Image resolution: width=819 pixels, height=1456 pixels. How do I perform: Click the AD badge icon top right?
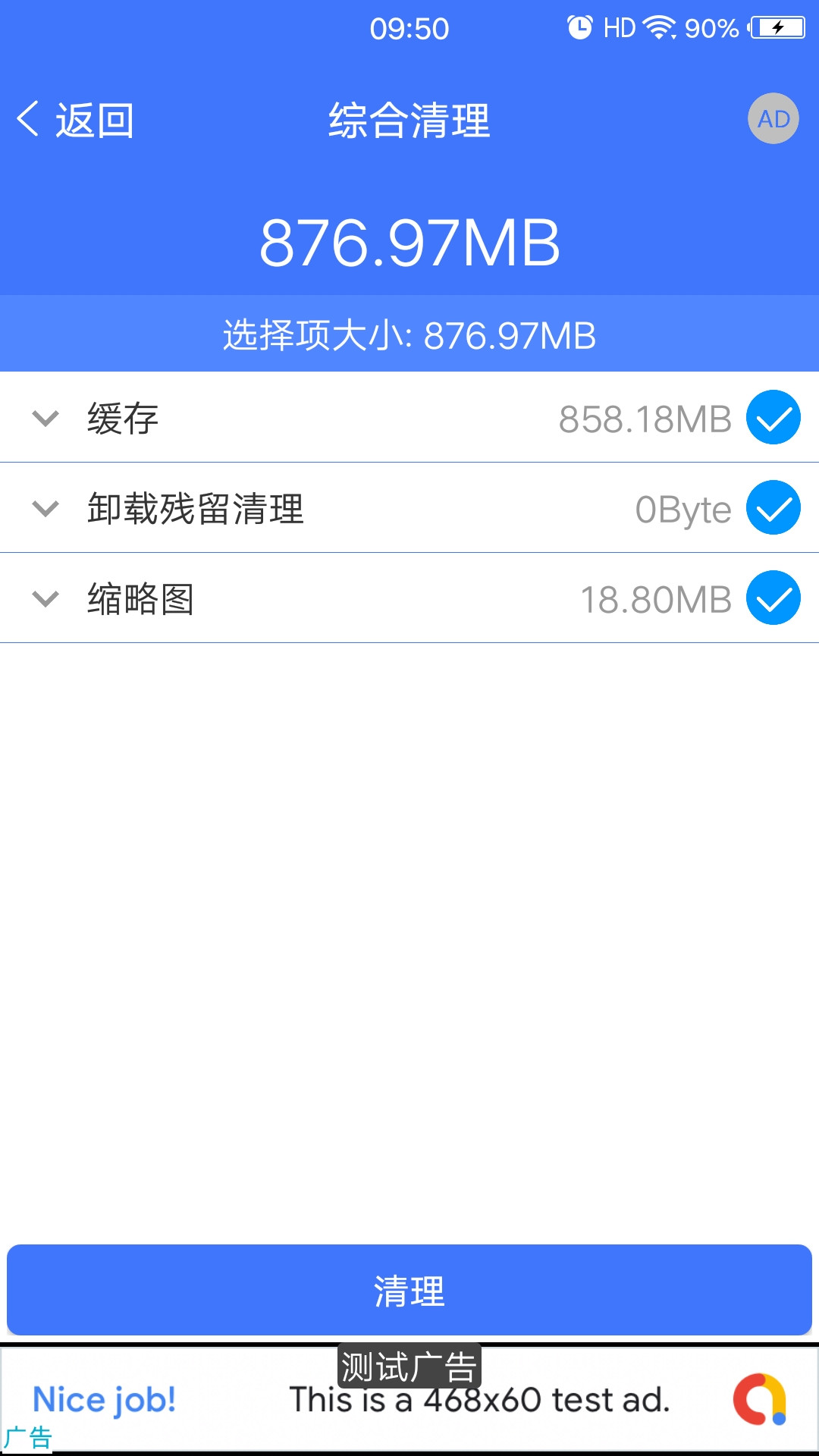[773, 118]
